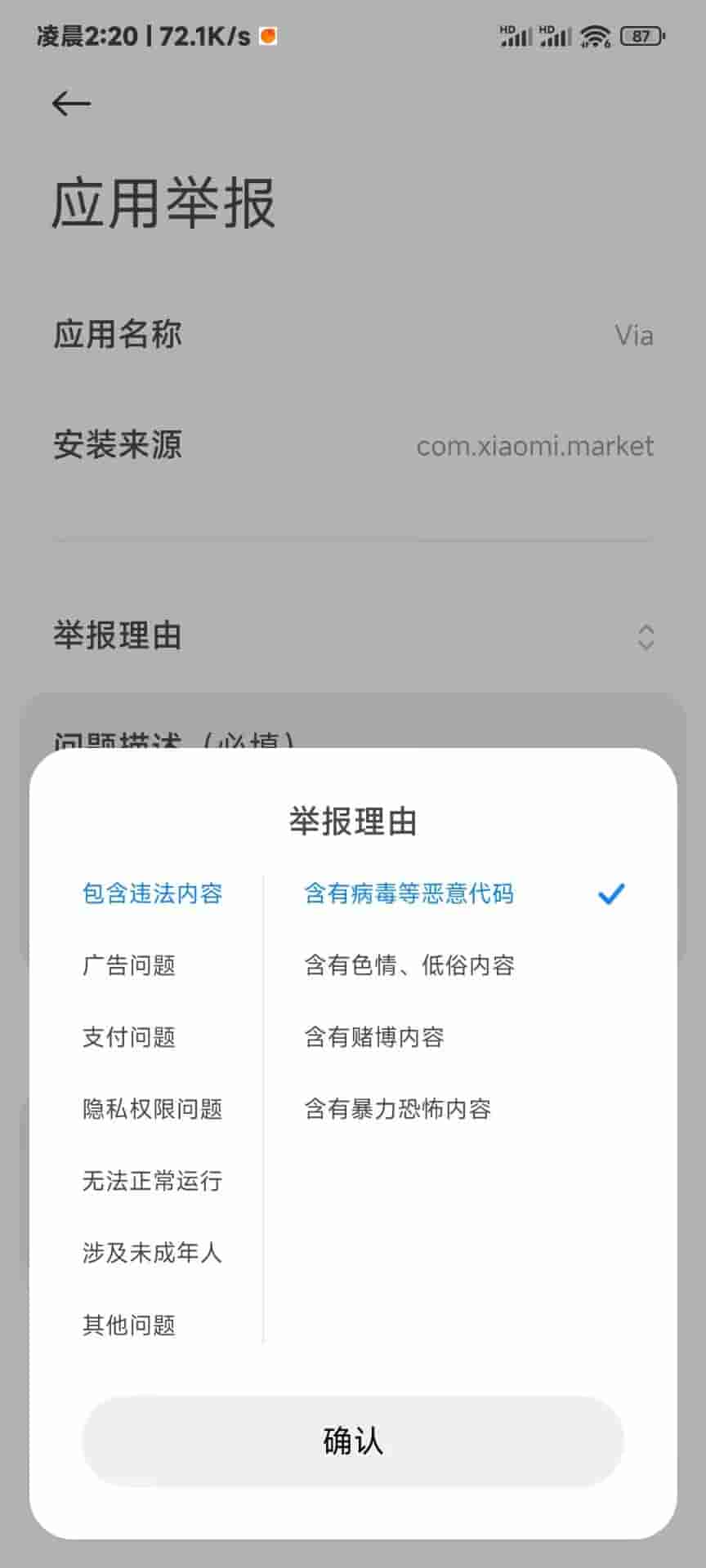
Task: Choose the 涉及未成年人 category
Action: pos(152,1252)
